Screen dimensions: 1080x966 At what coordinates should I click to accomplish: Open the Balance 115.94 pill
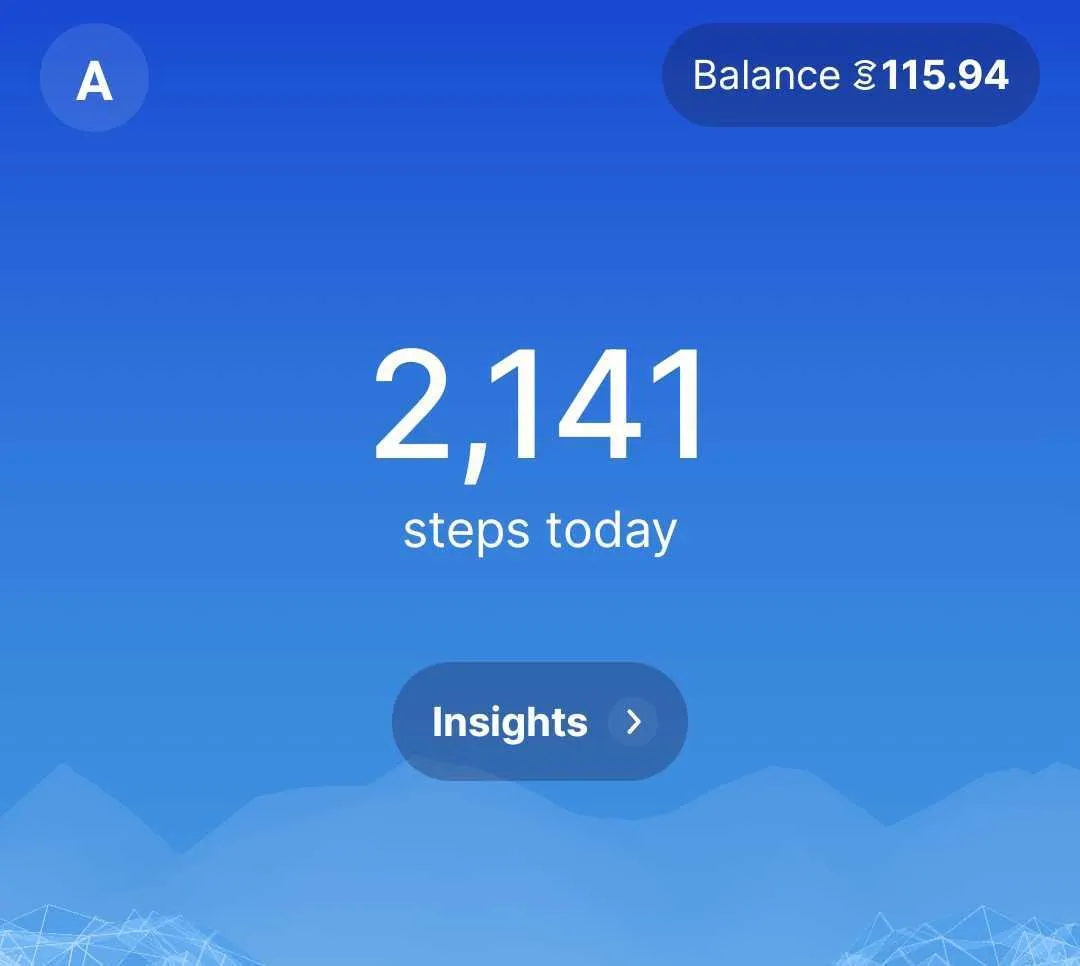pyautogui.click(x=850, y=76)
